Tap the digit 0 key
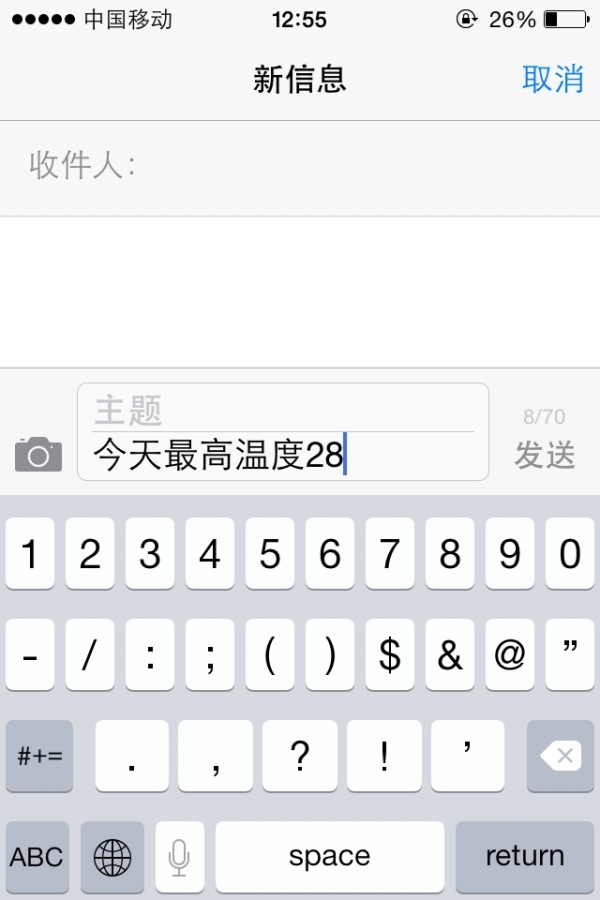 point(569,554)
